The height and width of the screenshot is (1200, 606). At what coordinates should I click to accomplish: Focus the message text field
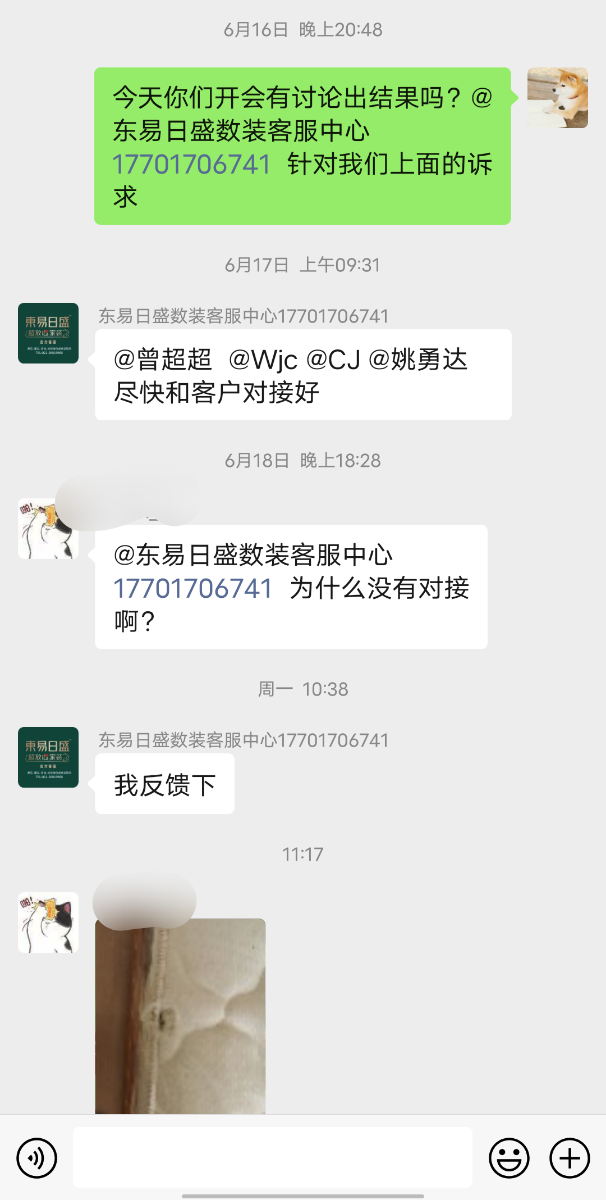[x=272, y=1158]
